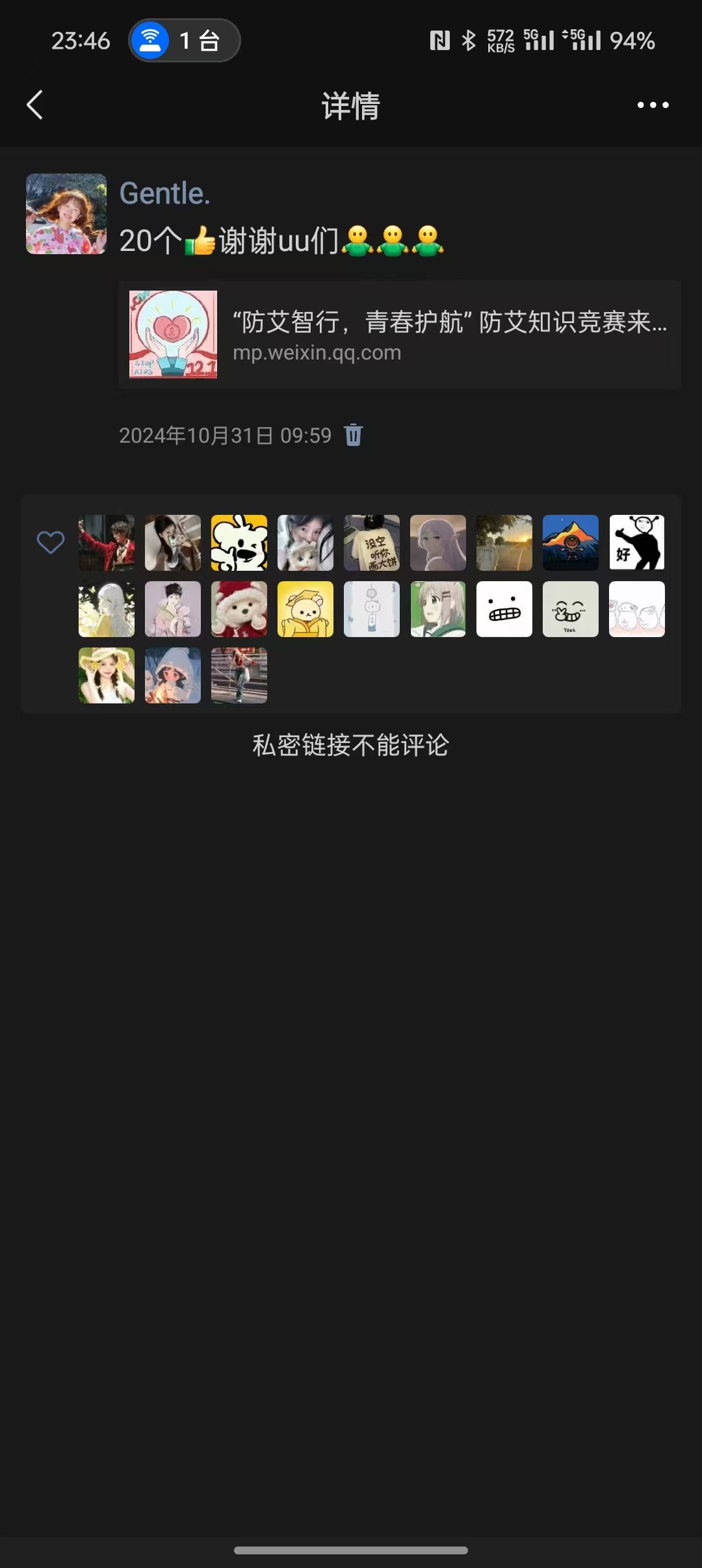Open the shared 防艾知识竞赛 article link
Image resolution: width=702 pixels, height=1568 pixels.
[x=400, y=334]
